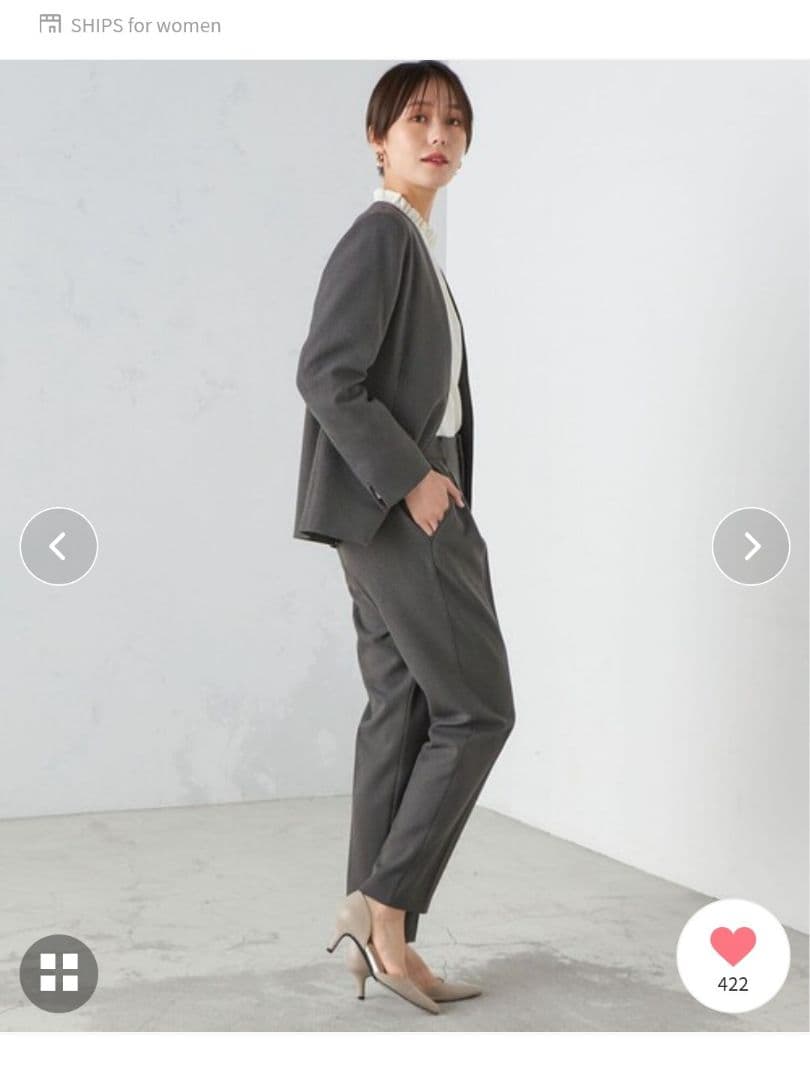Go to the previous product photo
810x1080 pixels.
point(59,546)
